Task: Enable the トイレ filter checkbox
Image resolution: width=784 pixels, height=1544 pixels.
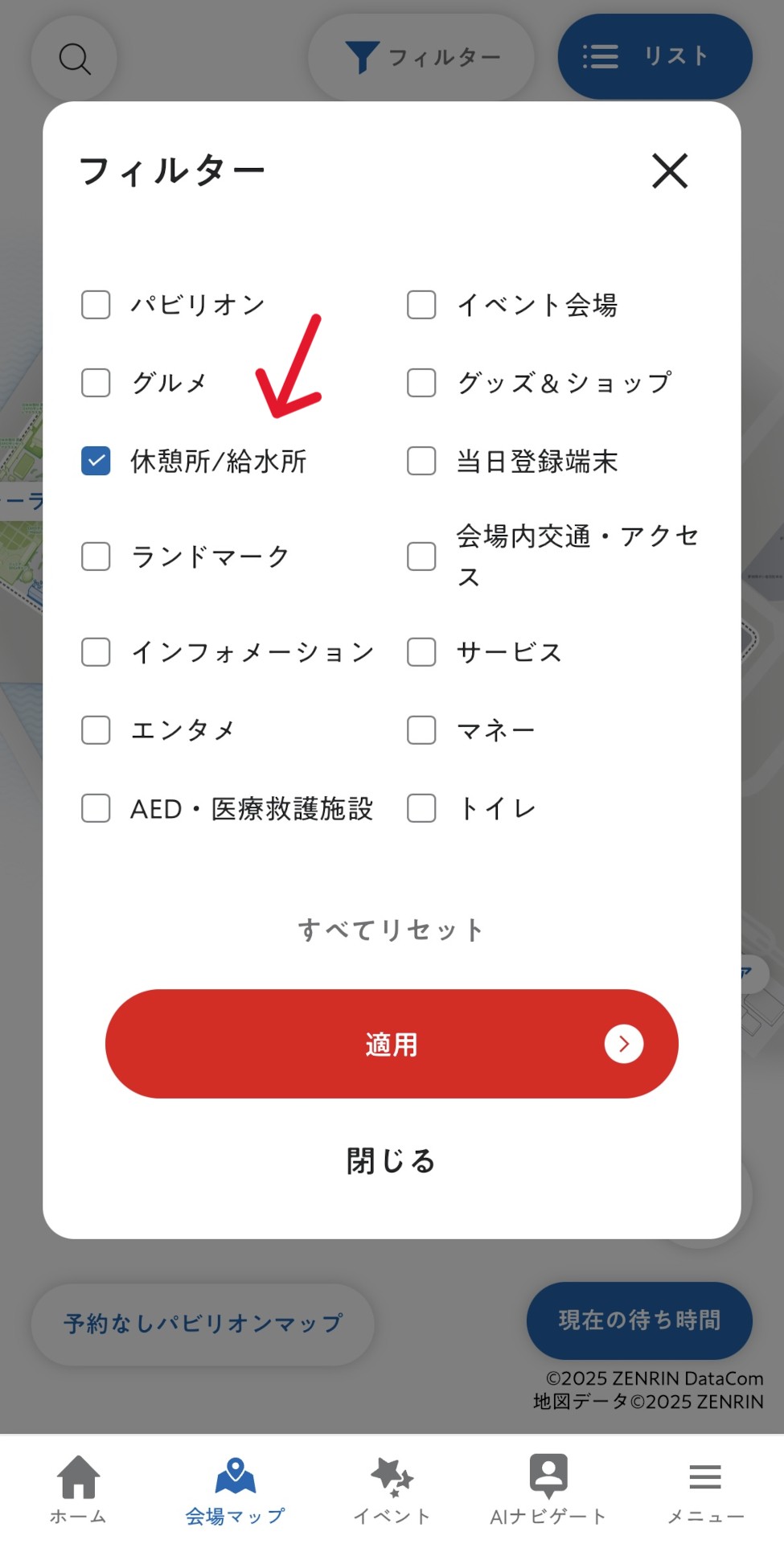Action: pos(421,808)
